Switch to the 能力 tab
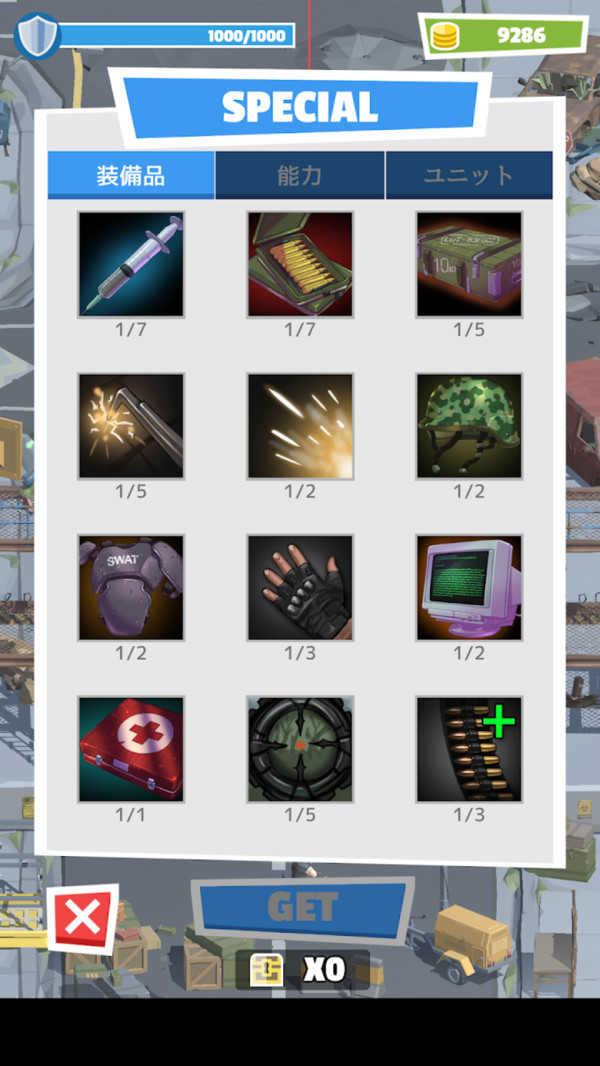This screenshot has height=1066, width=600. coord(299,176)
